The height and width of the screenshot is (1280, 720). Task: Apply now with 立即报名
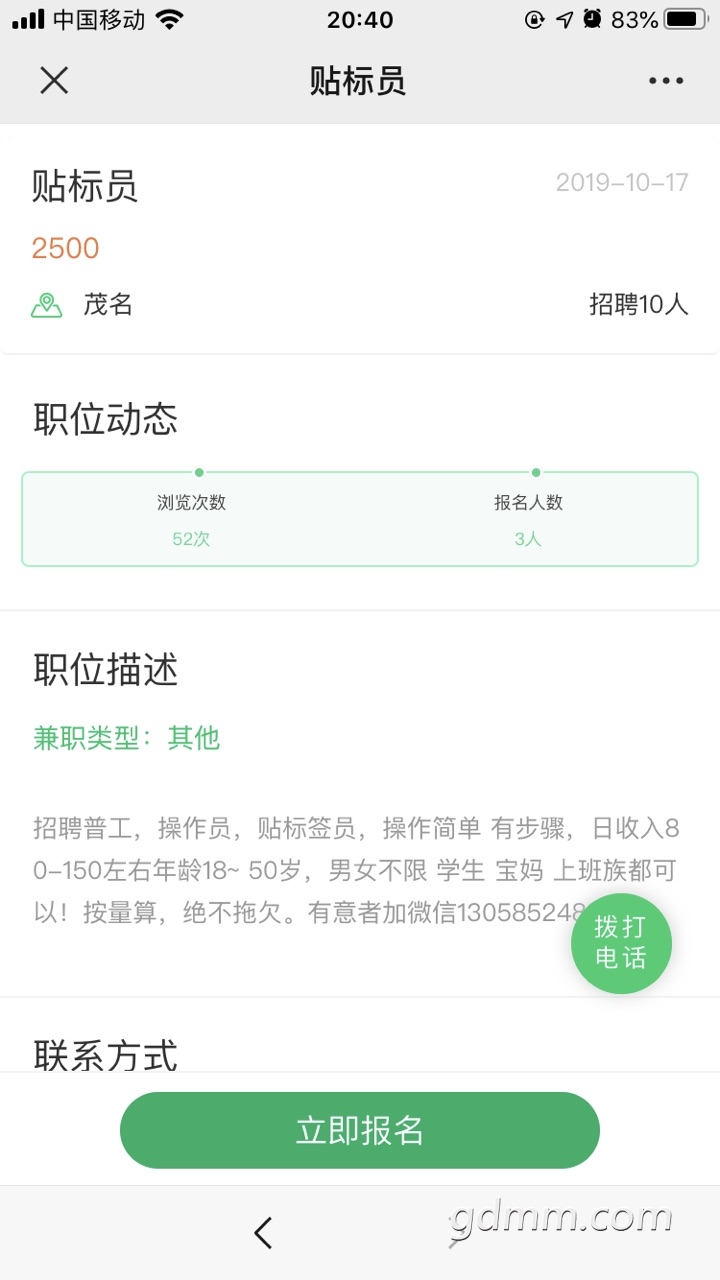pyautogui.click(x=360, y=1130)
